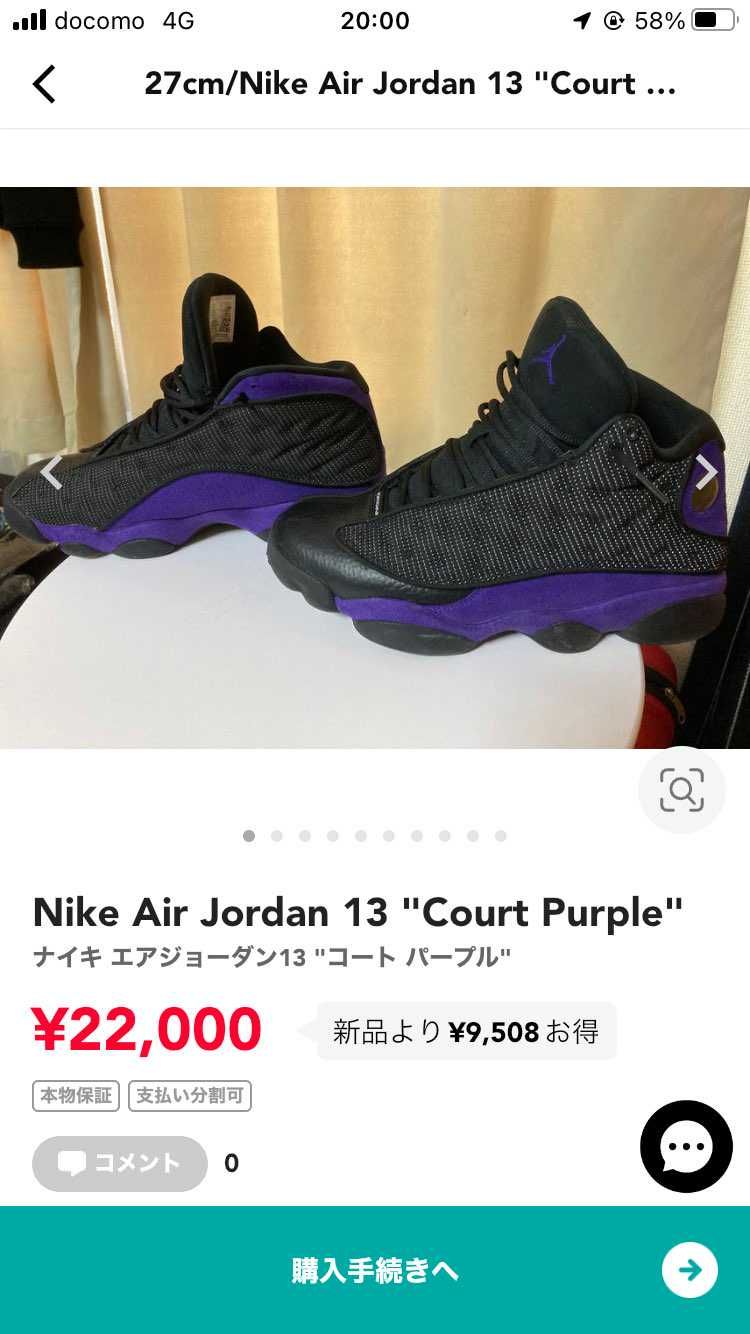Proceed with 購入手続きへ purchase button

tap(375, 1270)
